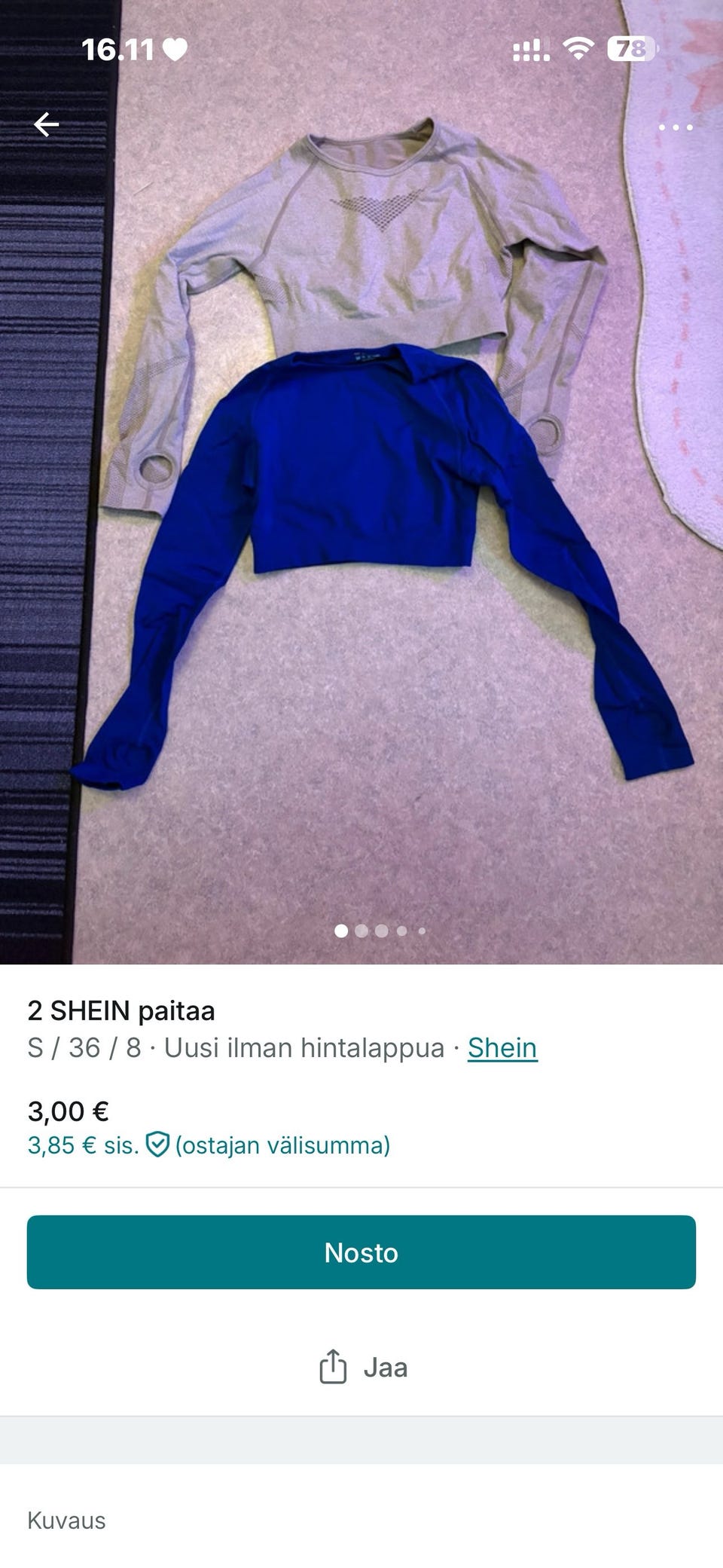This screenshot has width=723, height=1568.
Task: Tap the buyer protection shield icon
Action: tap(157, 1145)
